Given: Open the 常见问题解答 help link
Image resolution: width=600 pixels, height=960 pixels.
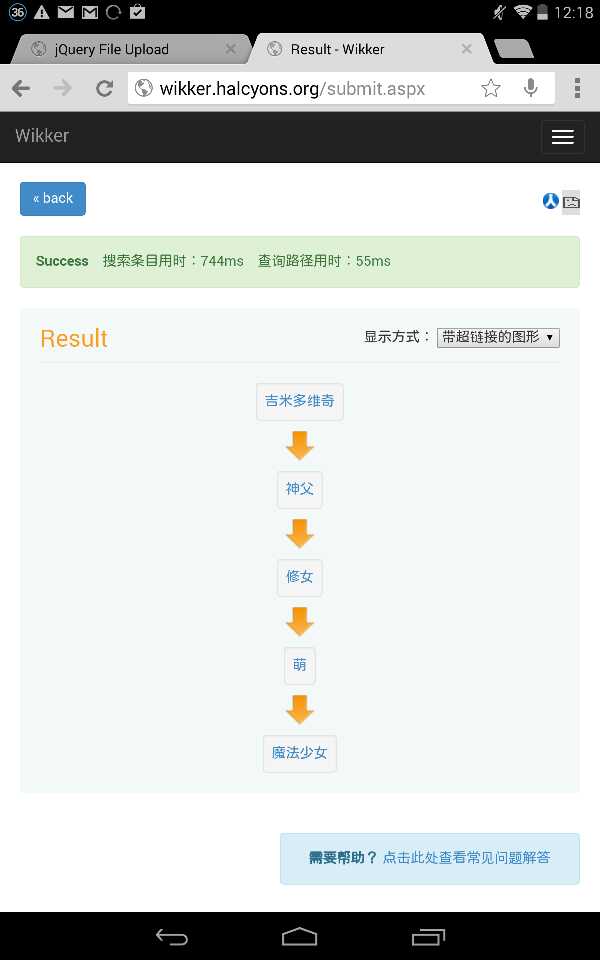Looking at the screenshot, I should [x=466, y=858].
